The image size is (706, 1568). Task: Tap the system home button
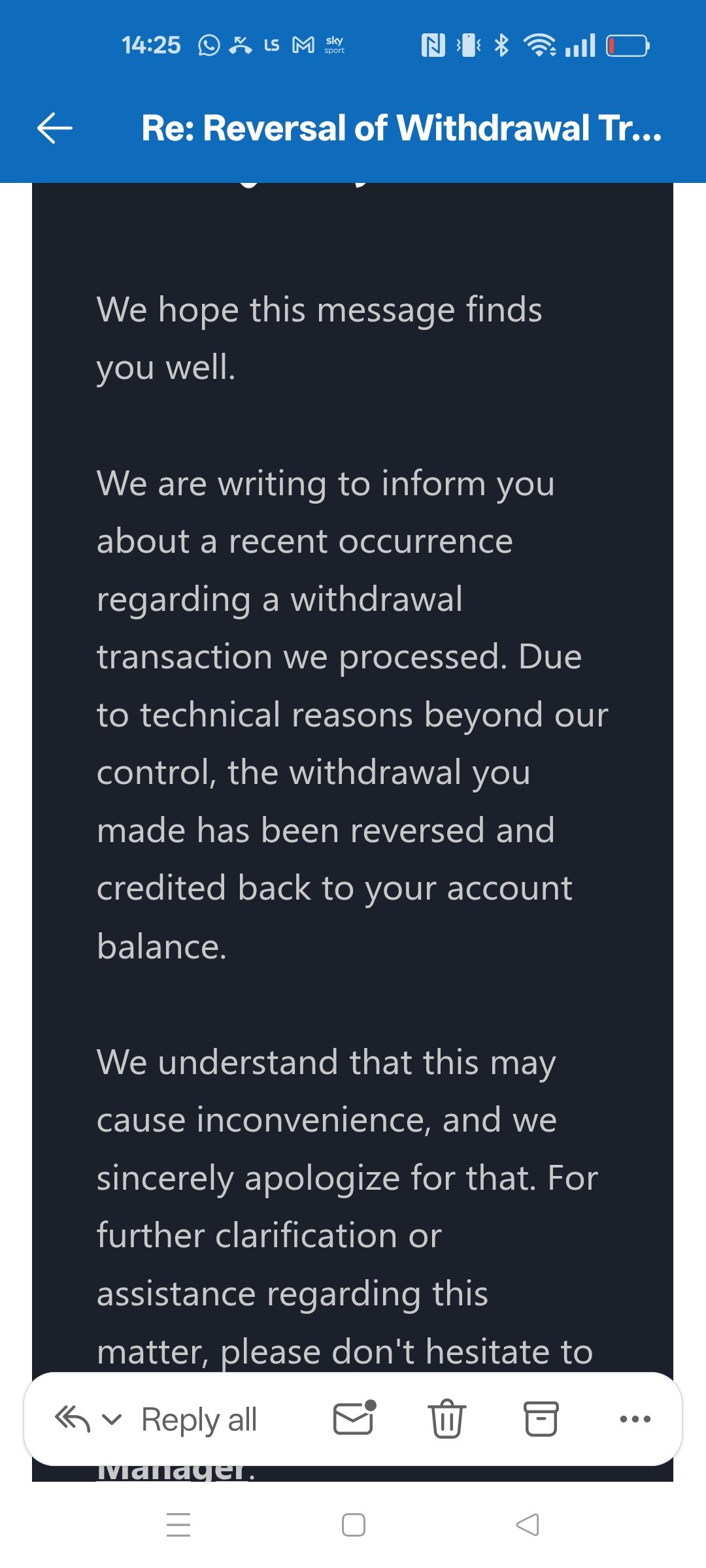coord(354,1525)
